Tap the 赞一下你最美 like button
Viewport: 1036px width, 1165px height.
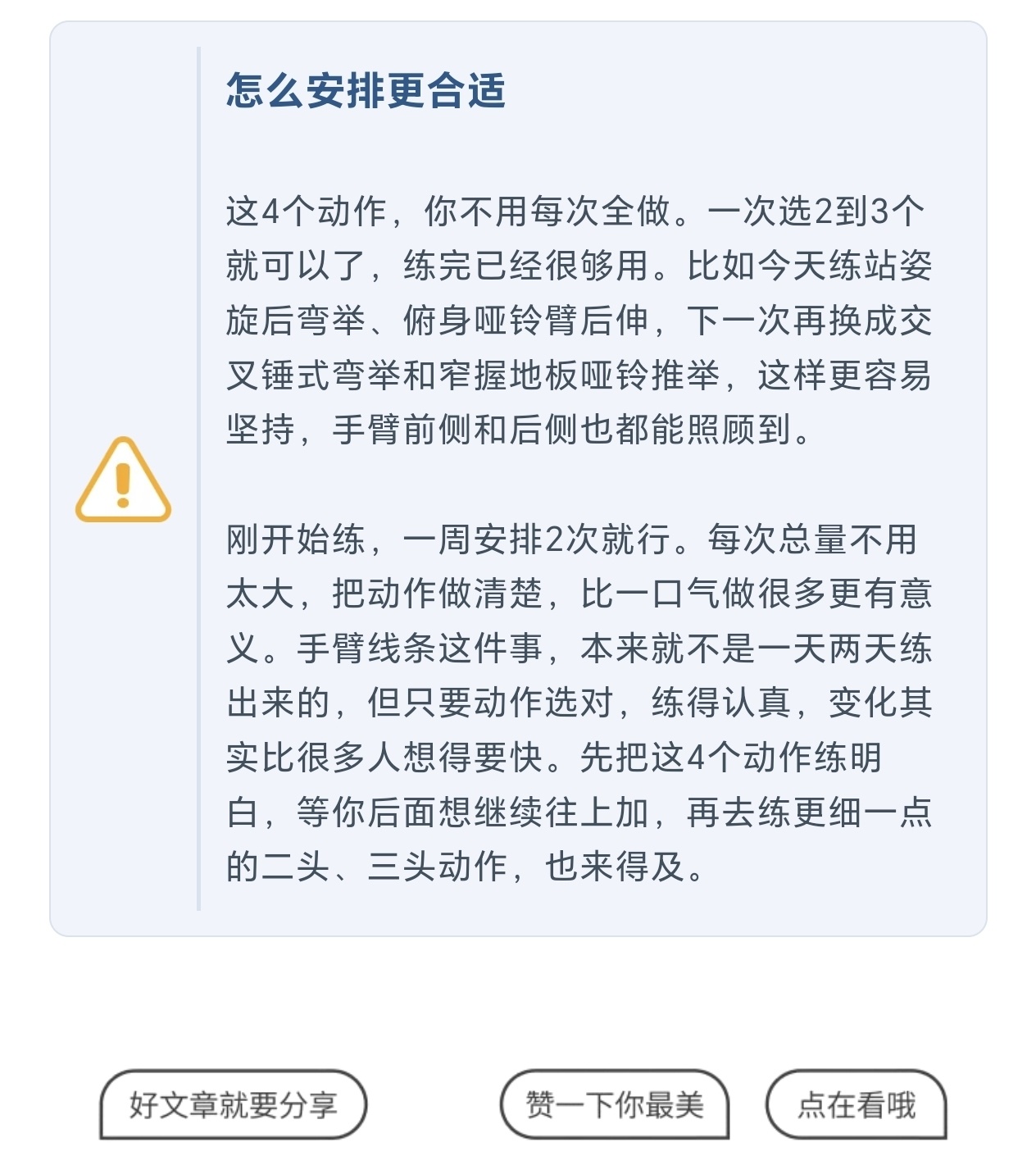pos(615,1104)
